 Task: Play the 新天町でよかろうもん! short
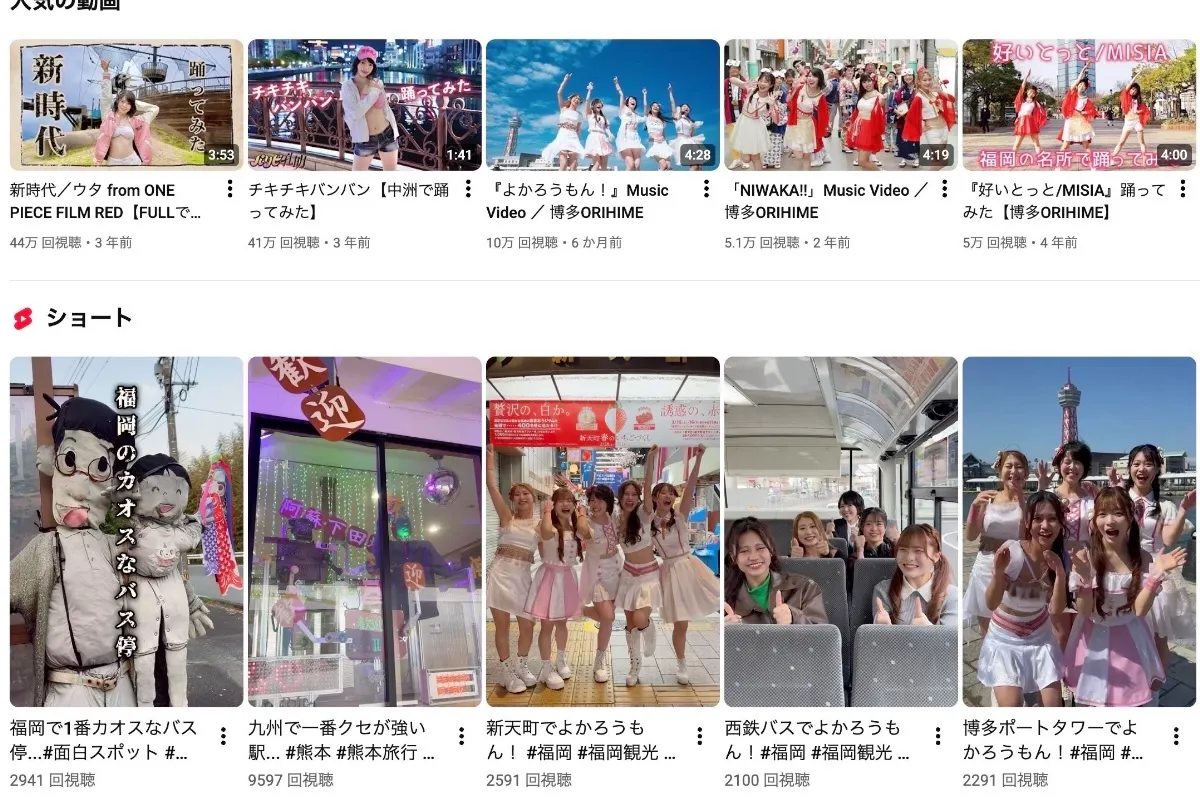click(602, 532)
